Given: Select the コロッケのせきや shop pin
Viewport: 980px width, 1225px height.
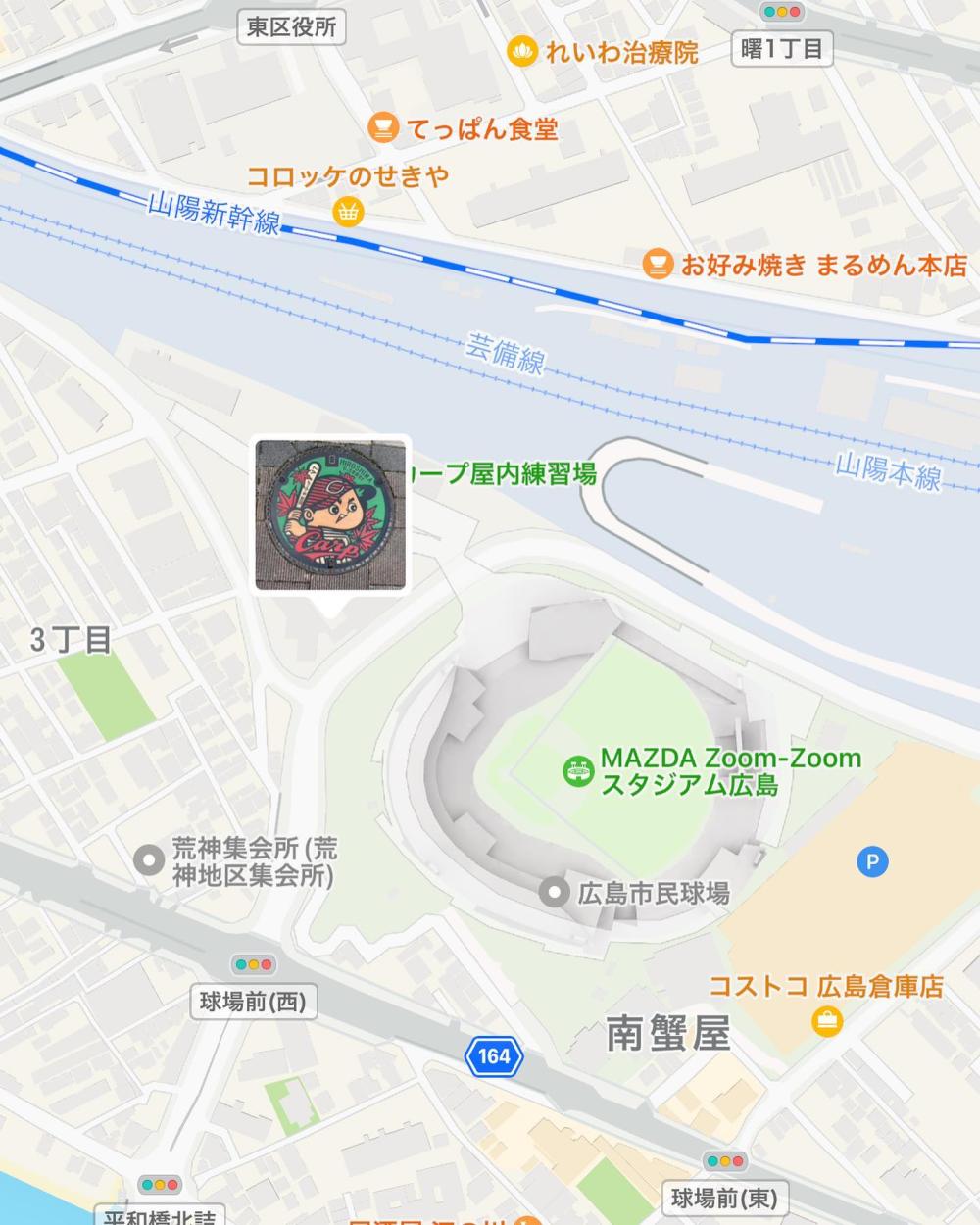Looking at the screenshot, I should pos(347,211).
